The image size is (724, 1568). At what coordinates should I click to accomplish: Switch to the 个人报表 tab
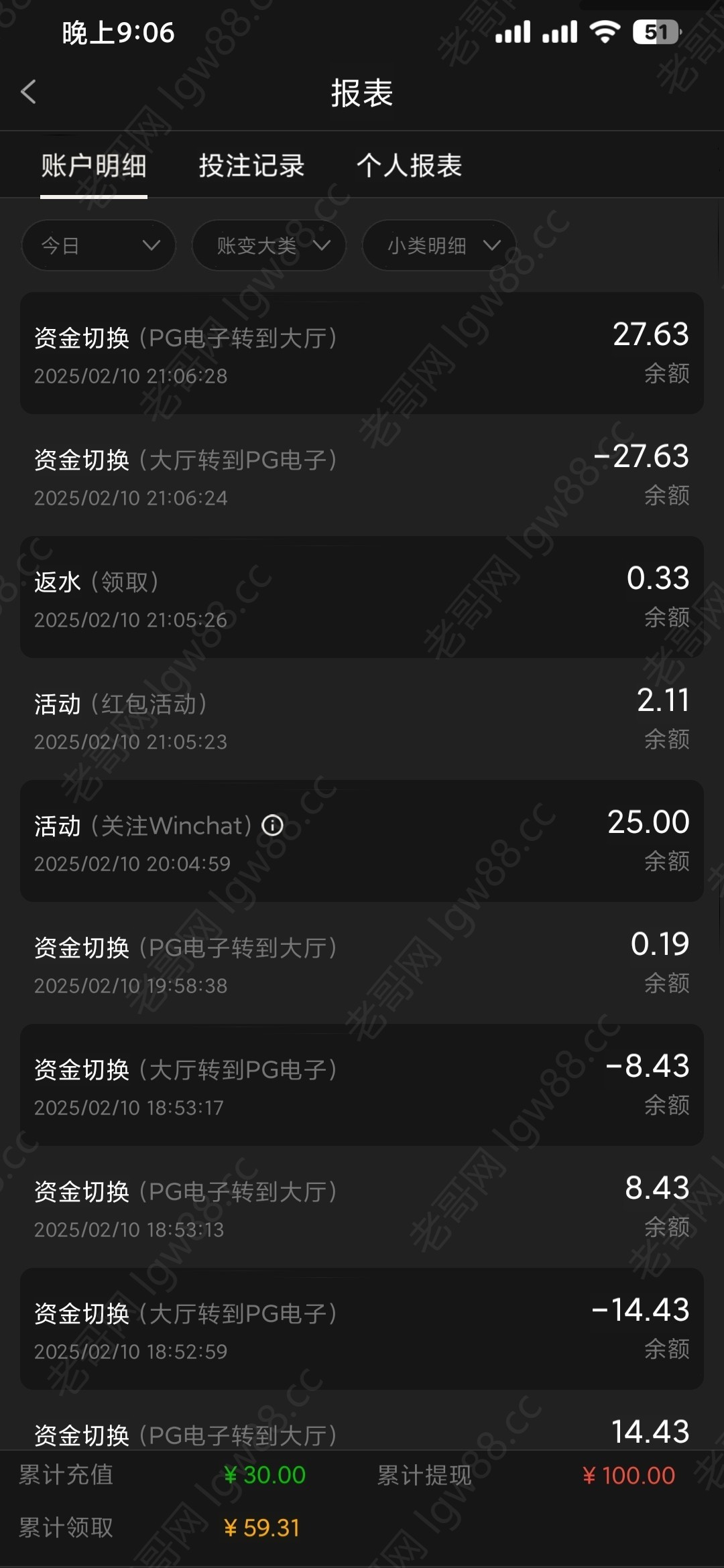pyautogui.click(x=409, y=166)
